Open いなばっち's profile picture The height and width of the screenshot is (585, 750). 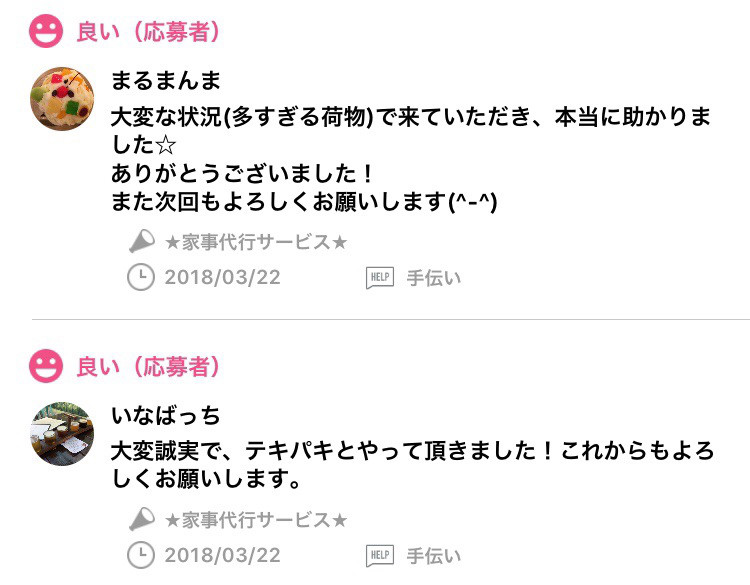point(63,433)
